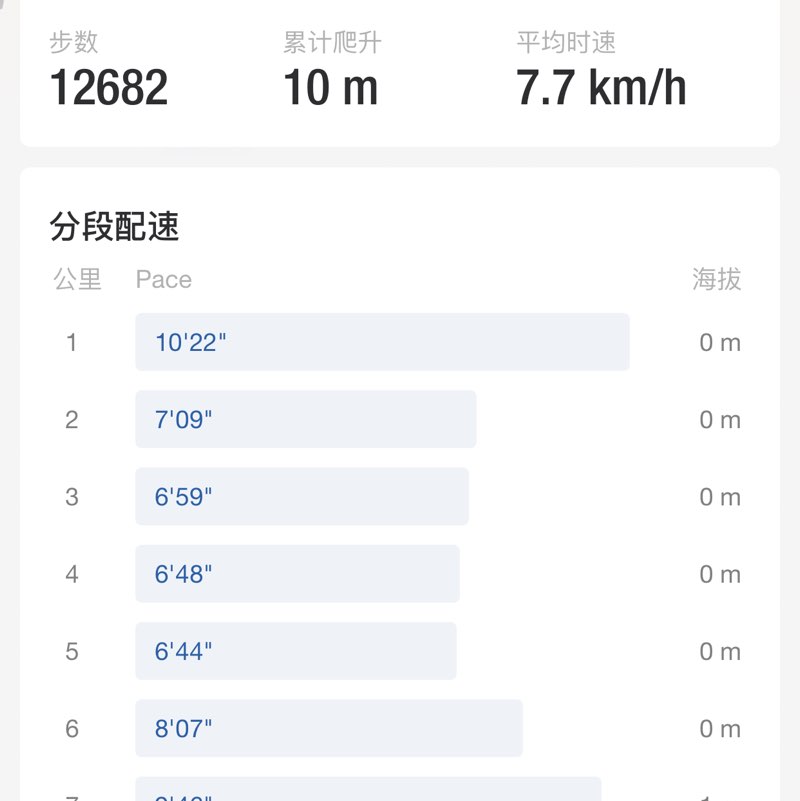Expand details for kilometer 4 split
The image size is (800, 801).
click(295, 574)
